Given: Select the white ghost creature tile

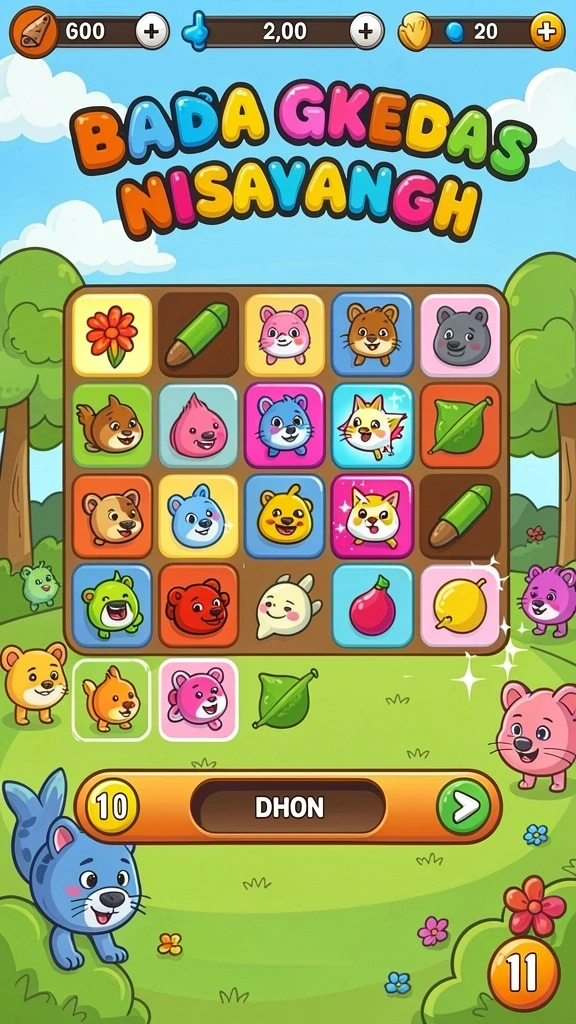Looking at the screenshot, I should tap(285, 605).
